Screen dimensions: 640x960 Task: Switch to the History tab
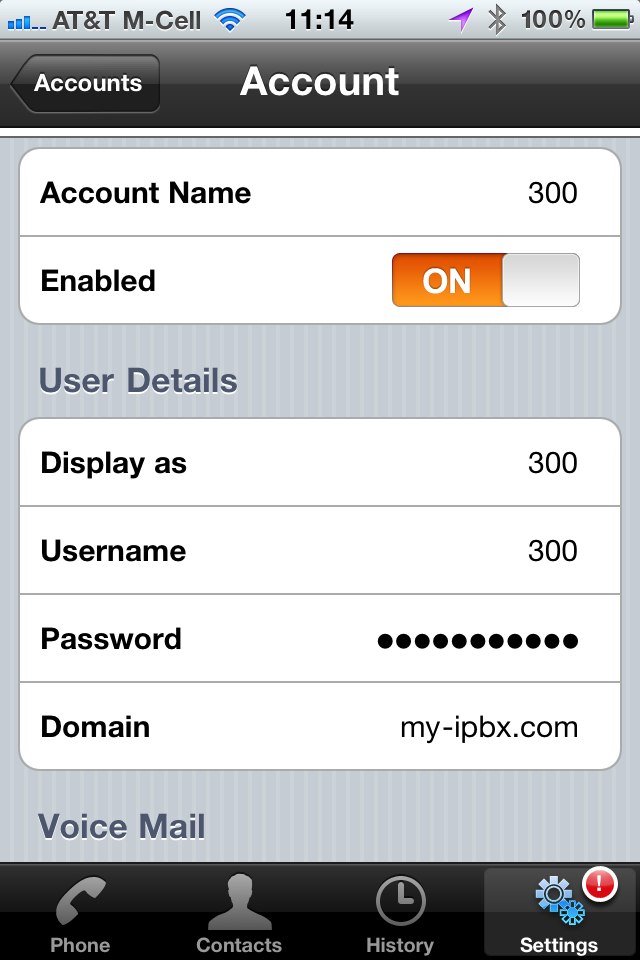400,913
